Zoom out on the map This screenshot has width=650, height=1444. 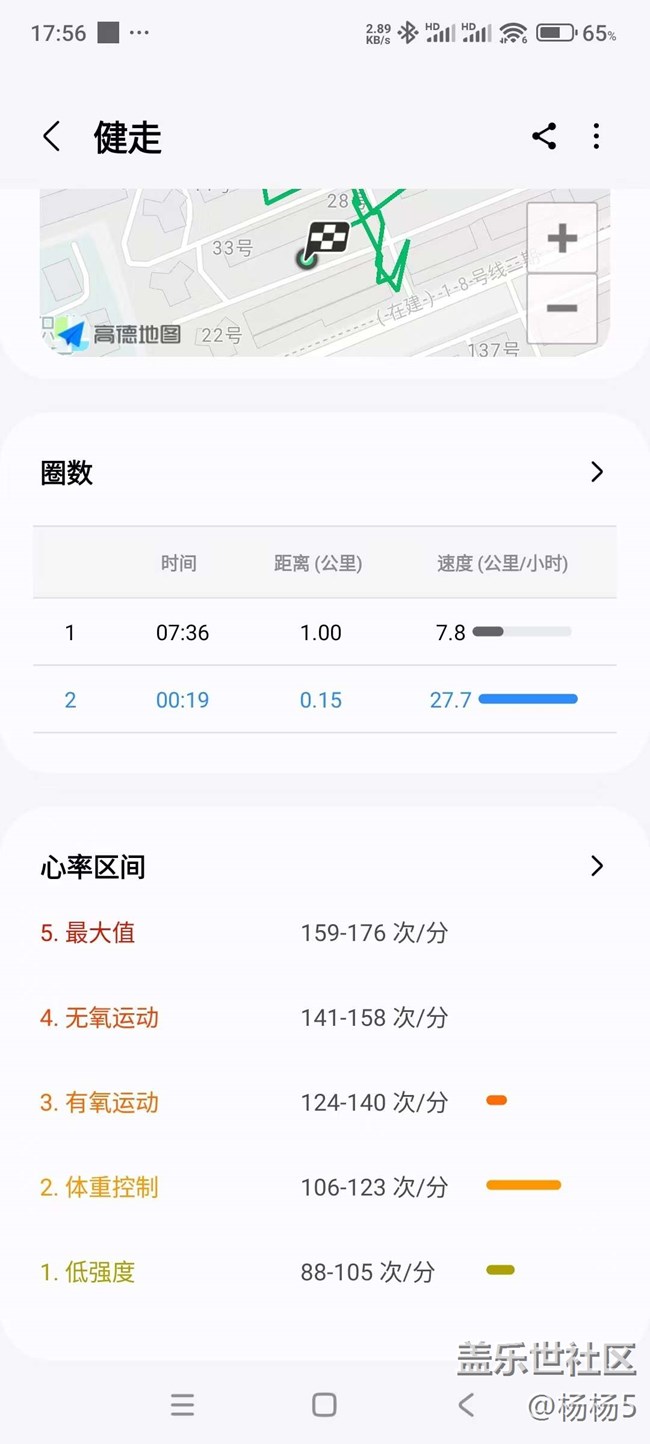(562, 309)
